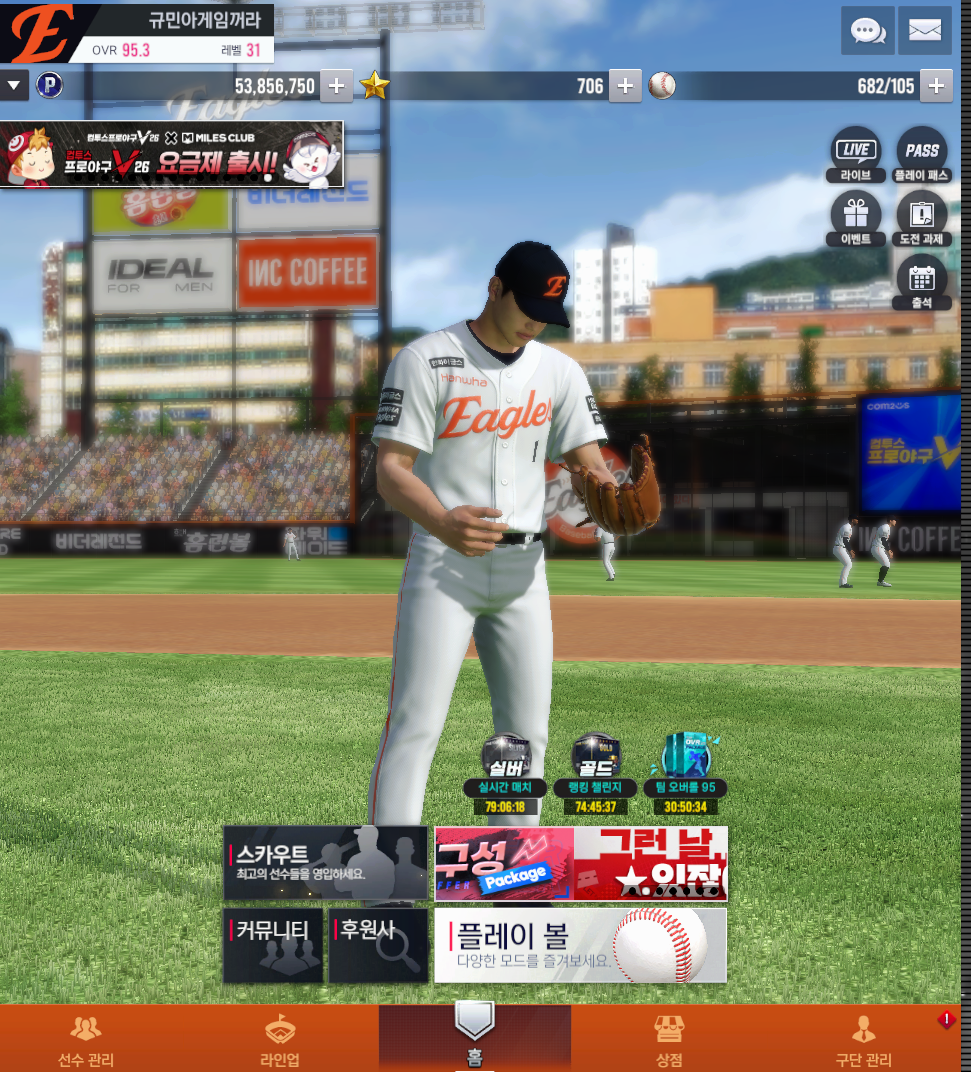Expand the dropdown arrow beside the P currency
The height and width of the screenshot is (1072, 971).
(x=14, y=86)
